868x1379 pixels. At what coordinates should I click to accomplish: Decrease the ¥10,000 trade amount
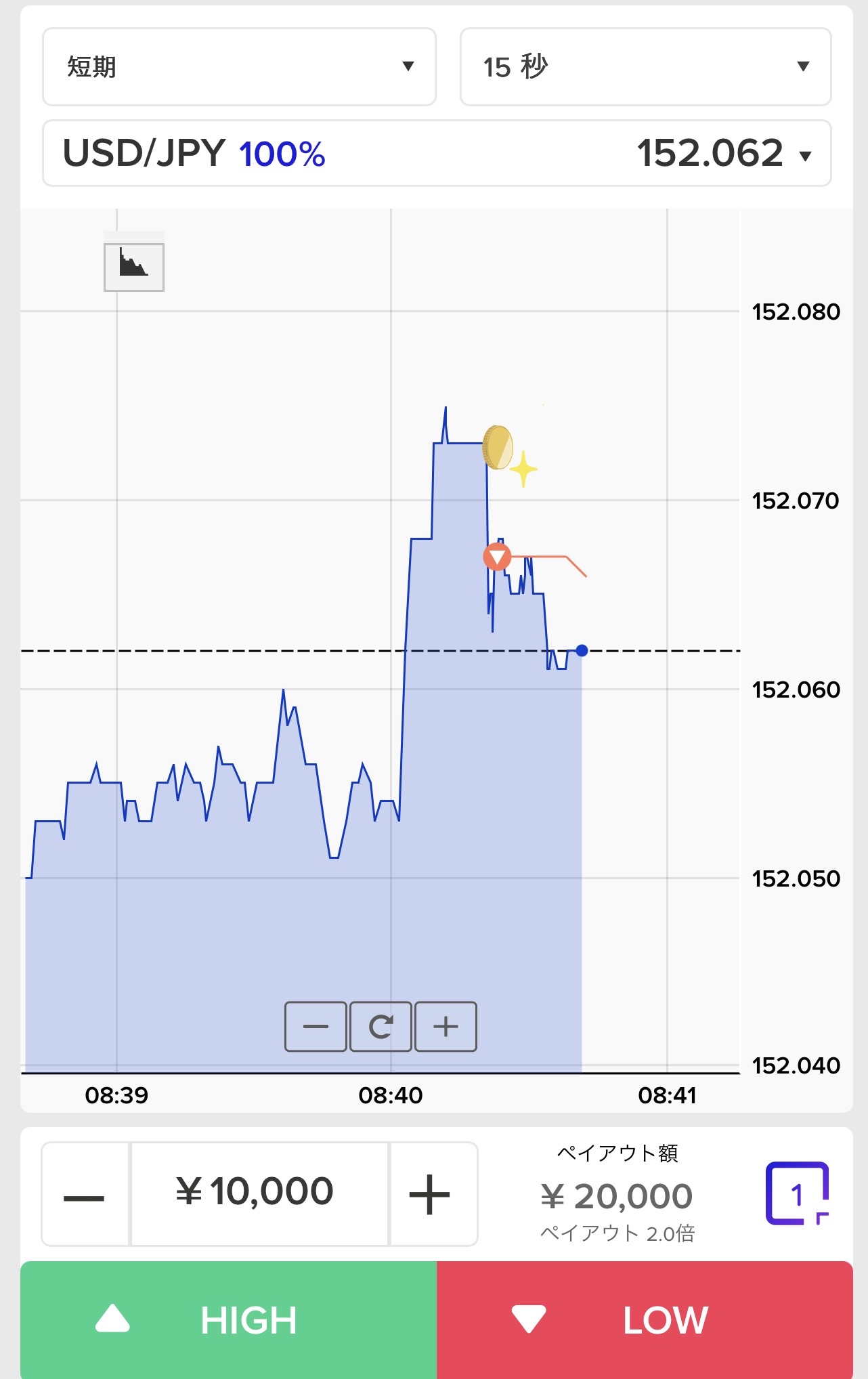[x=85, y=1193]
